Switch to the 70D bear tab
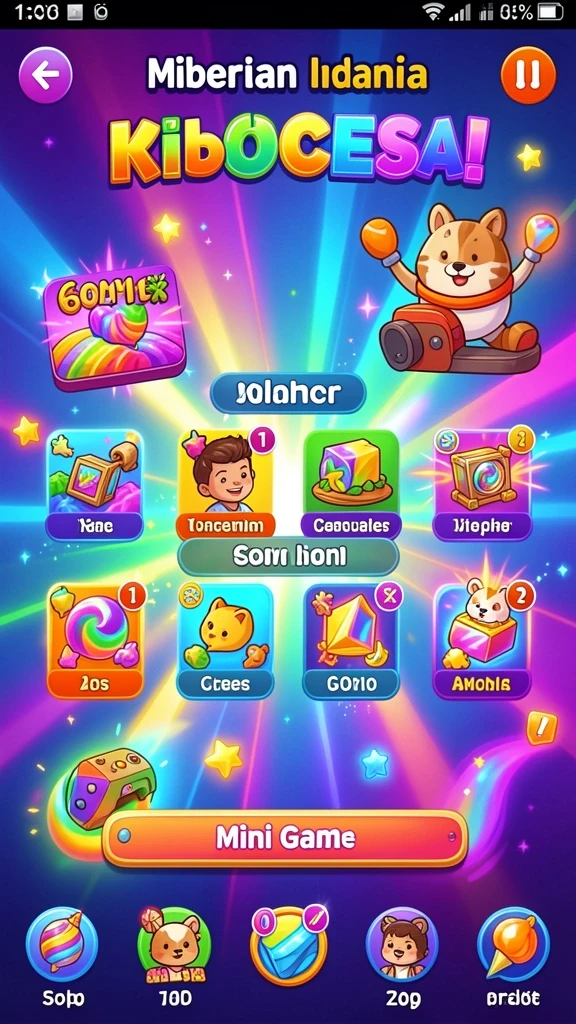 click(174, 945)
